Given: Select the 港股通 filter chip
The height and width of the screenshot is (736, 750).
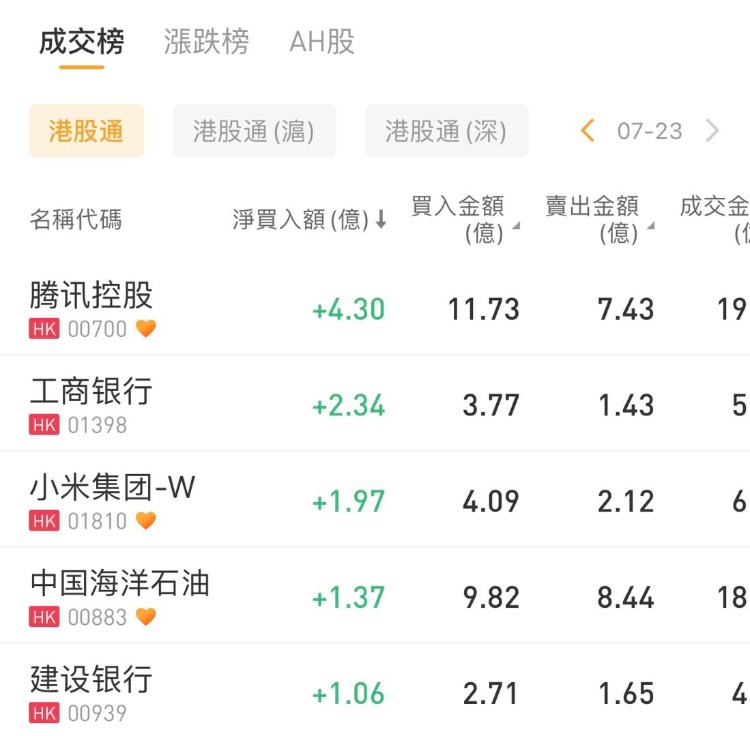Looking at the screenshot, I should (x=86, y=131).
